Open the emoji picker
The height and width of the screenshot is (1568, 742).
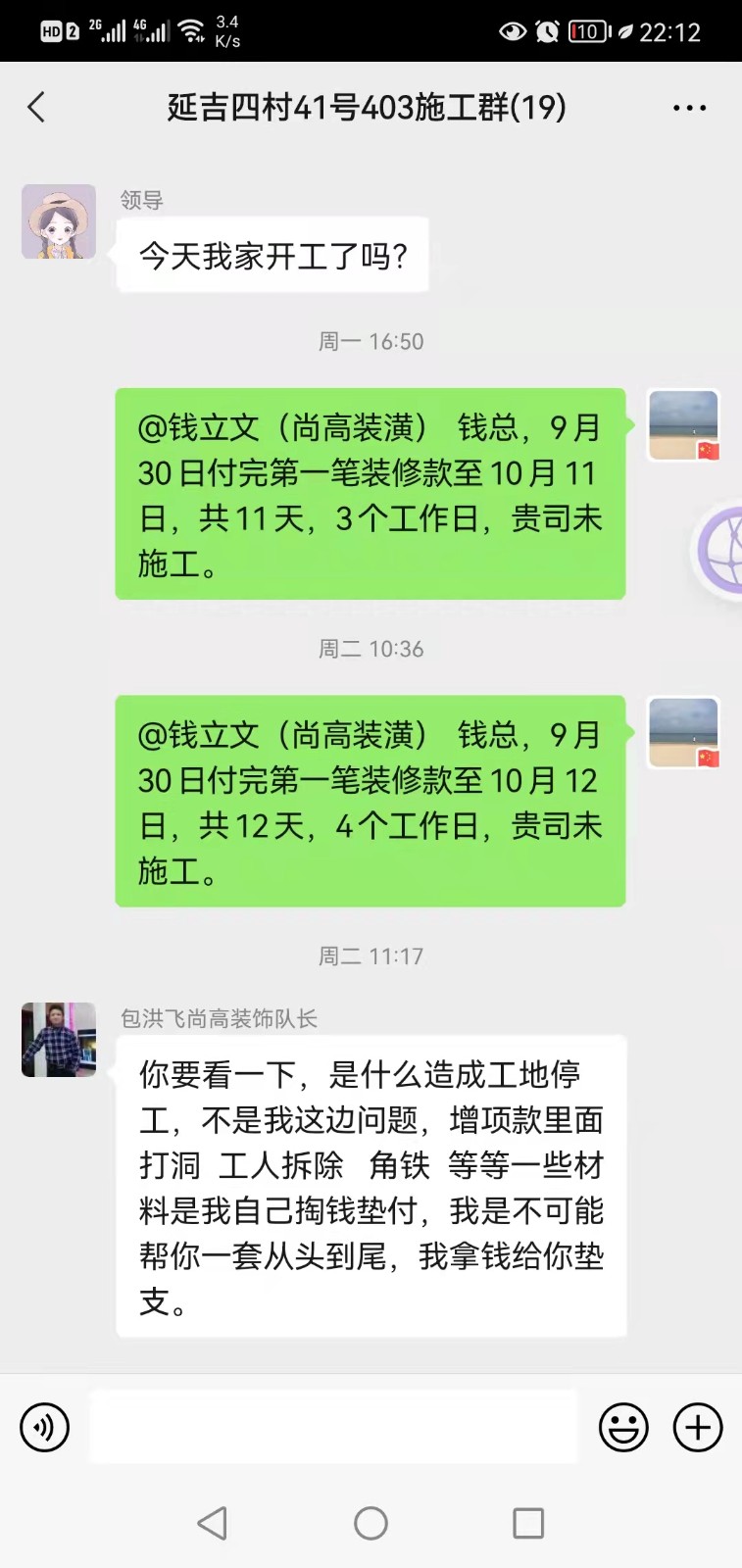click(x=623, y=1427)
